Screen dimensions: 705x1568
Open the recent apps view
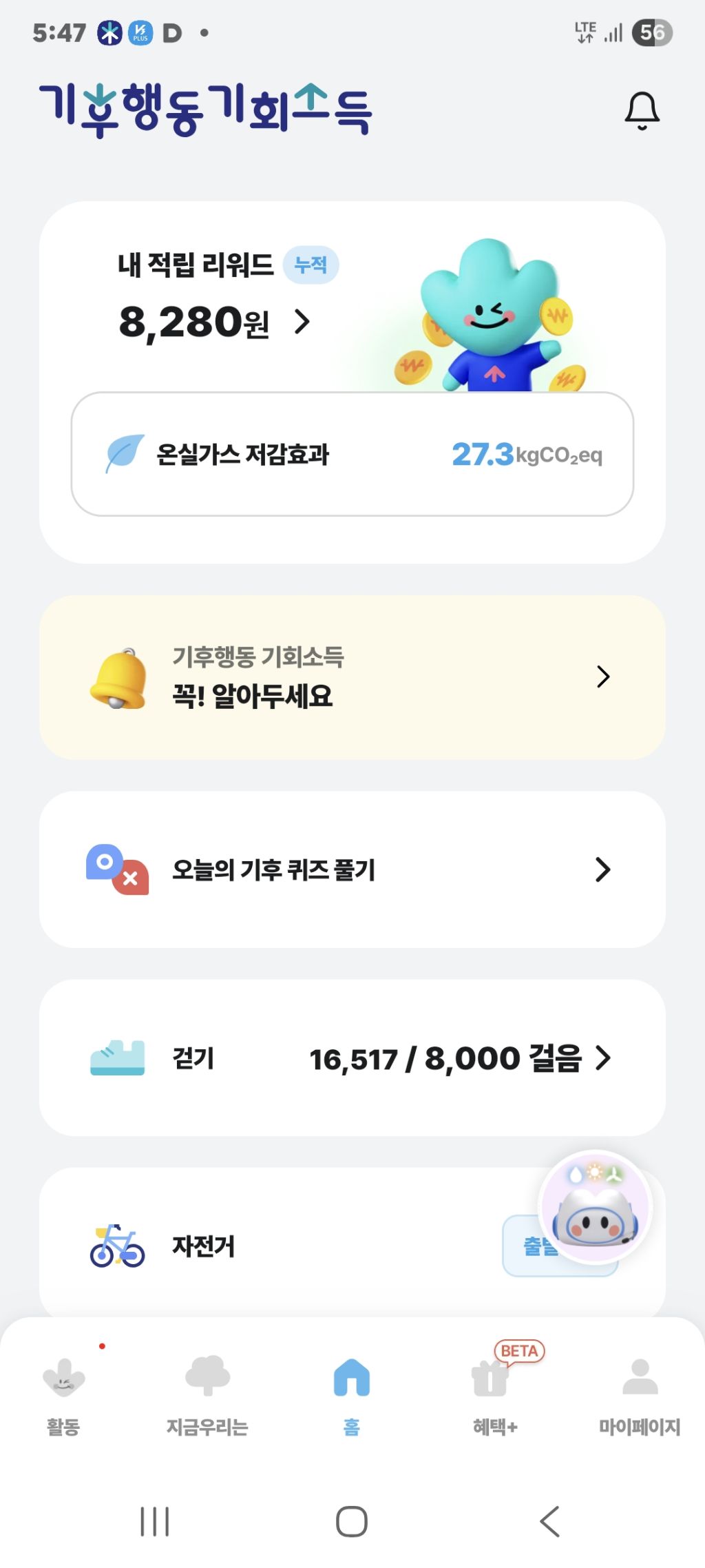click(154, 1521)
